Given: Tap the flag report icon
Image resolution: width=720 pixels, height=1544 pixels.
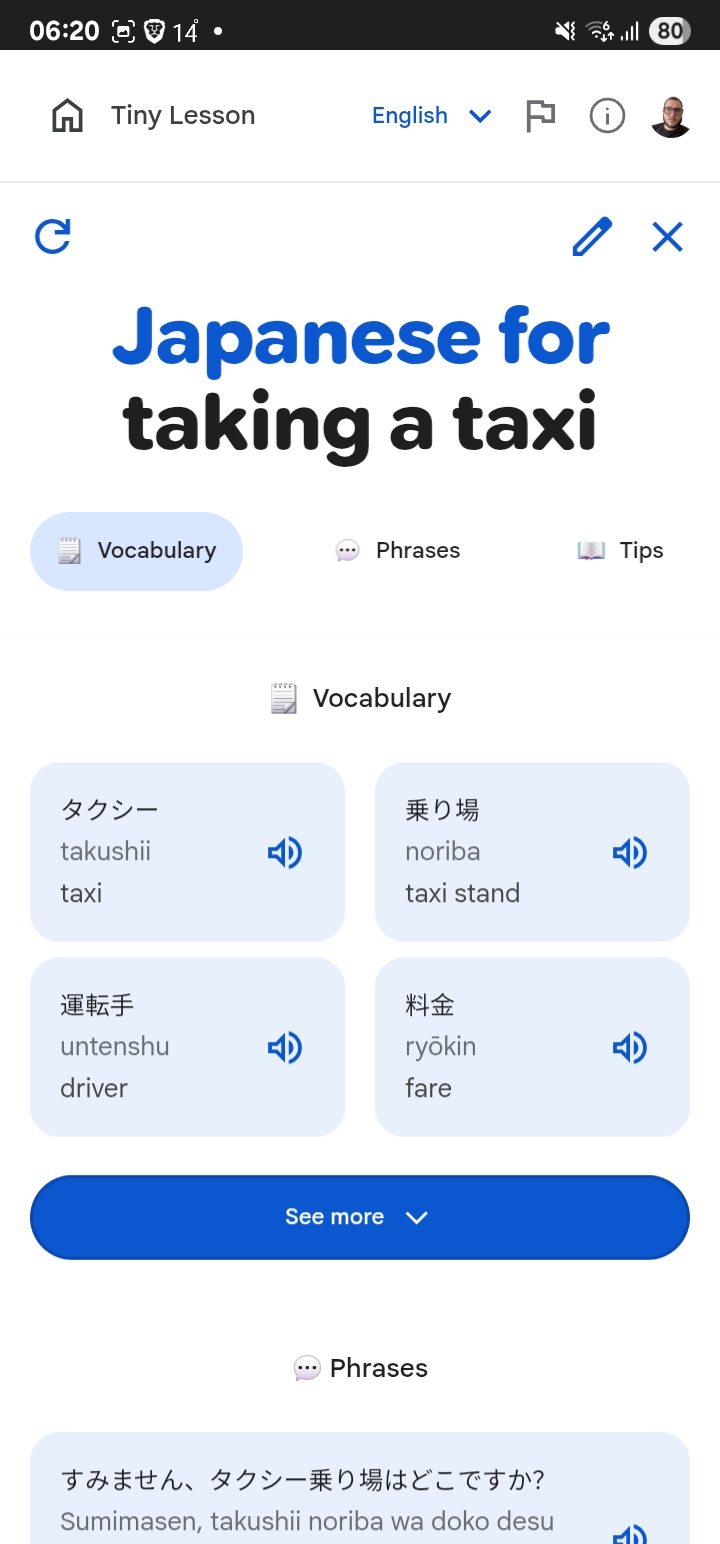Looking at the screenshot, I should [x=540, y=116].
